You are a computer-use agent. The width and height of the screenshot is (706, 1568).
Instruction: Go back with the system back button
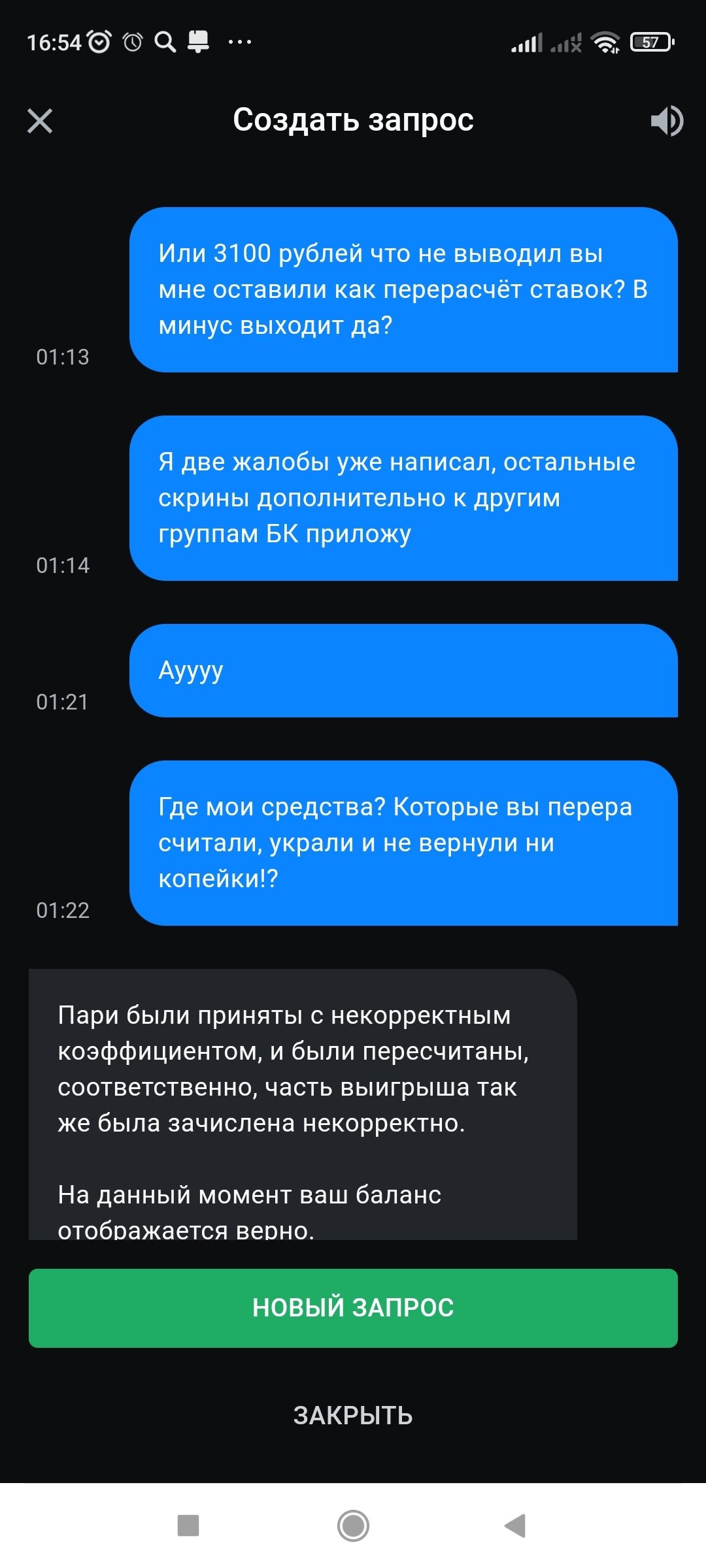tap(515, 1526)
